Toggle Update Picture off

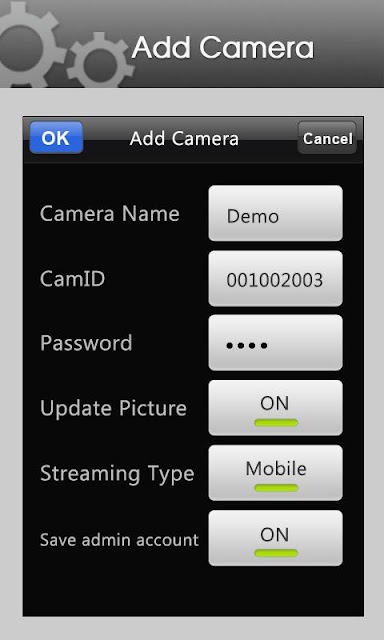(x=275, y=408)
